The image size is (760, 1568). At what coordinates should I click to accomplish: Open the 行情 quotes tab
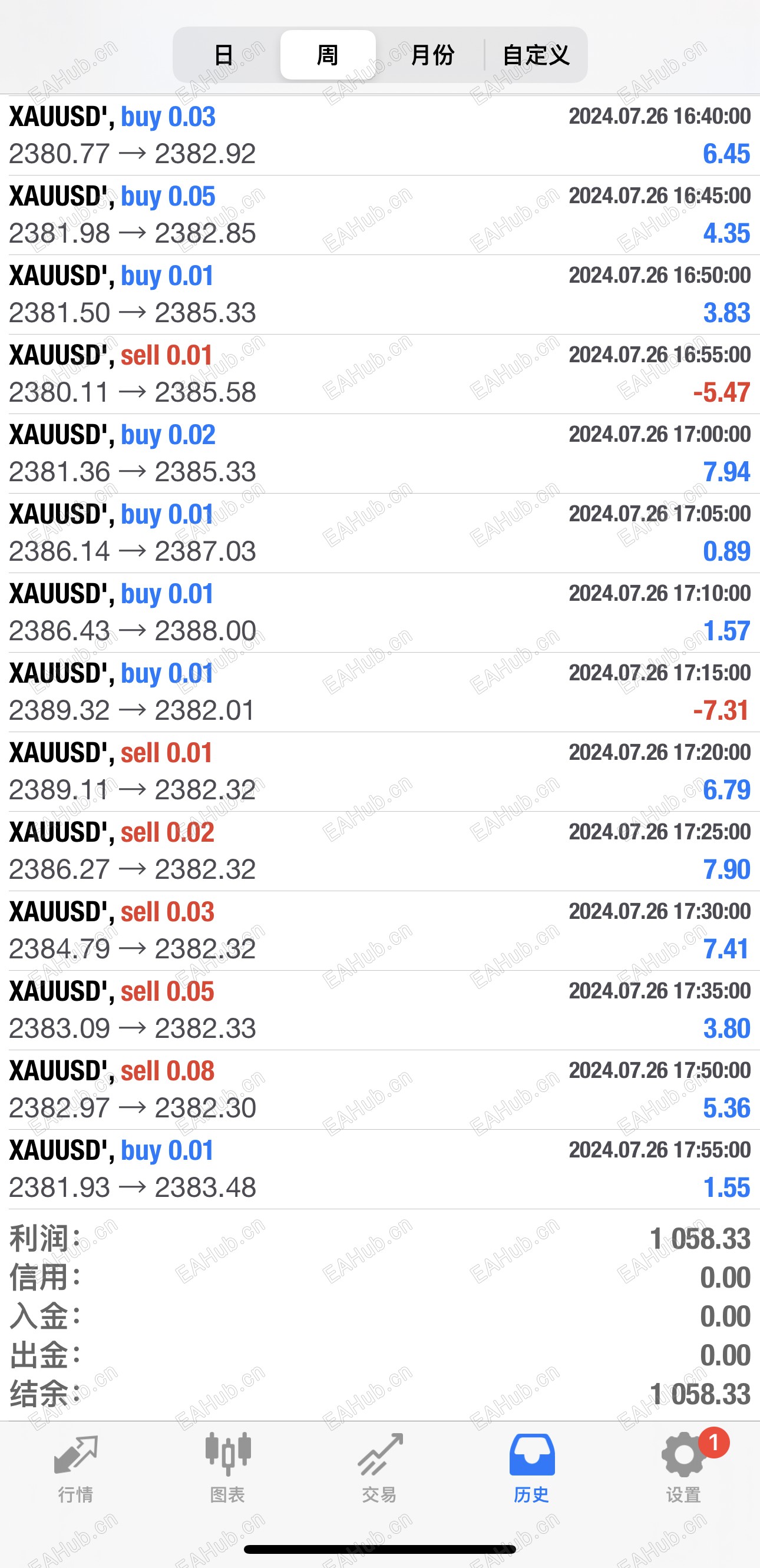pos(75,1469)
